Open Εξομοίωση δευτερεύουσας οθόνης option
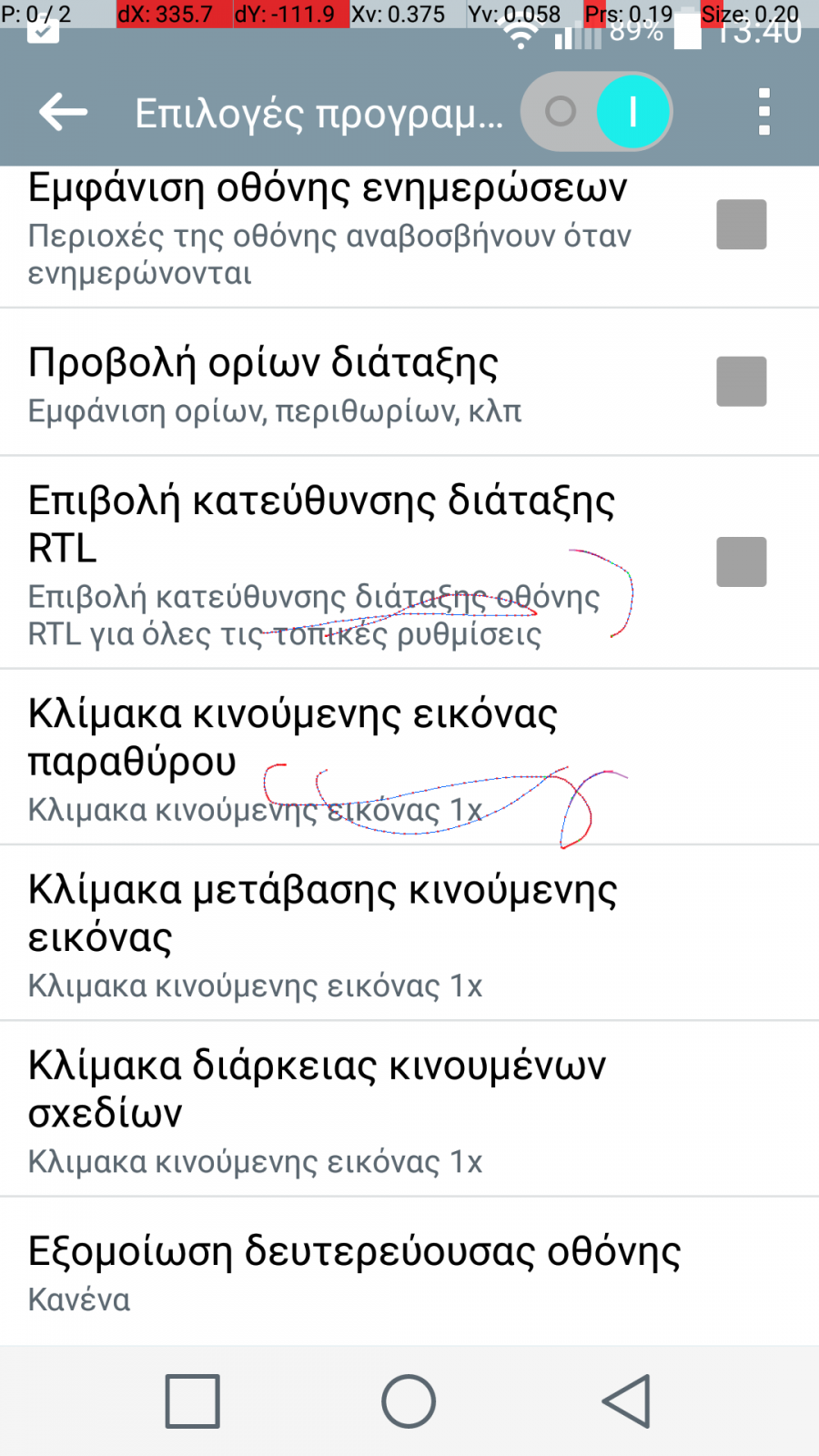The image size is (819, 1456). (x=409, y=1272)
